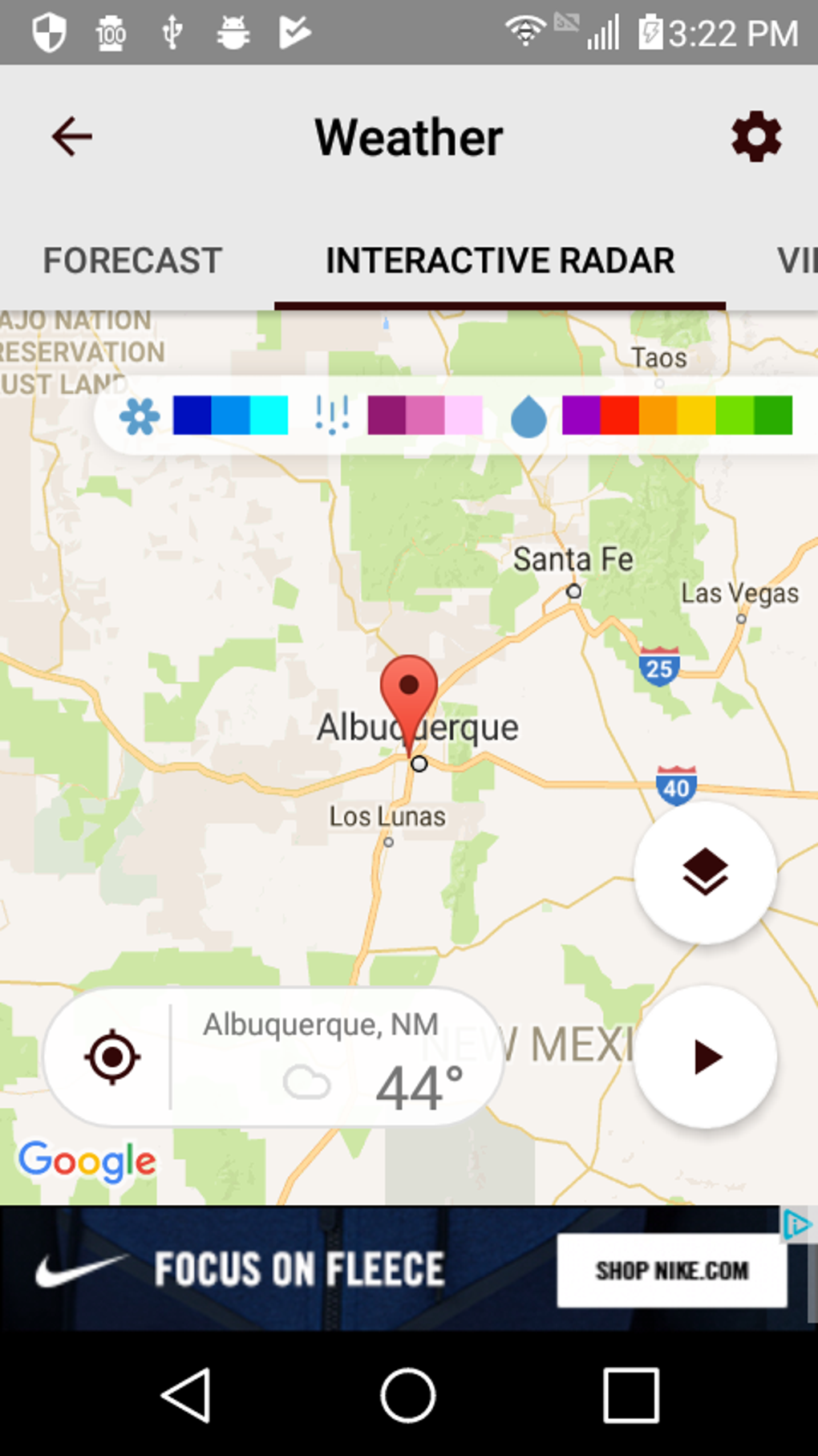Image resolution: width=818 pixels, height=1456 pixels.
Task: Stay on the INTERACTIVE RADAR tab
Action: pyautogui.click(x=499, y=259)
